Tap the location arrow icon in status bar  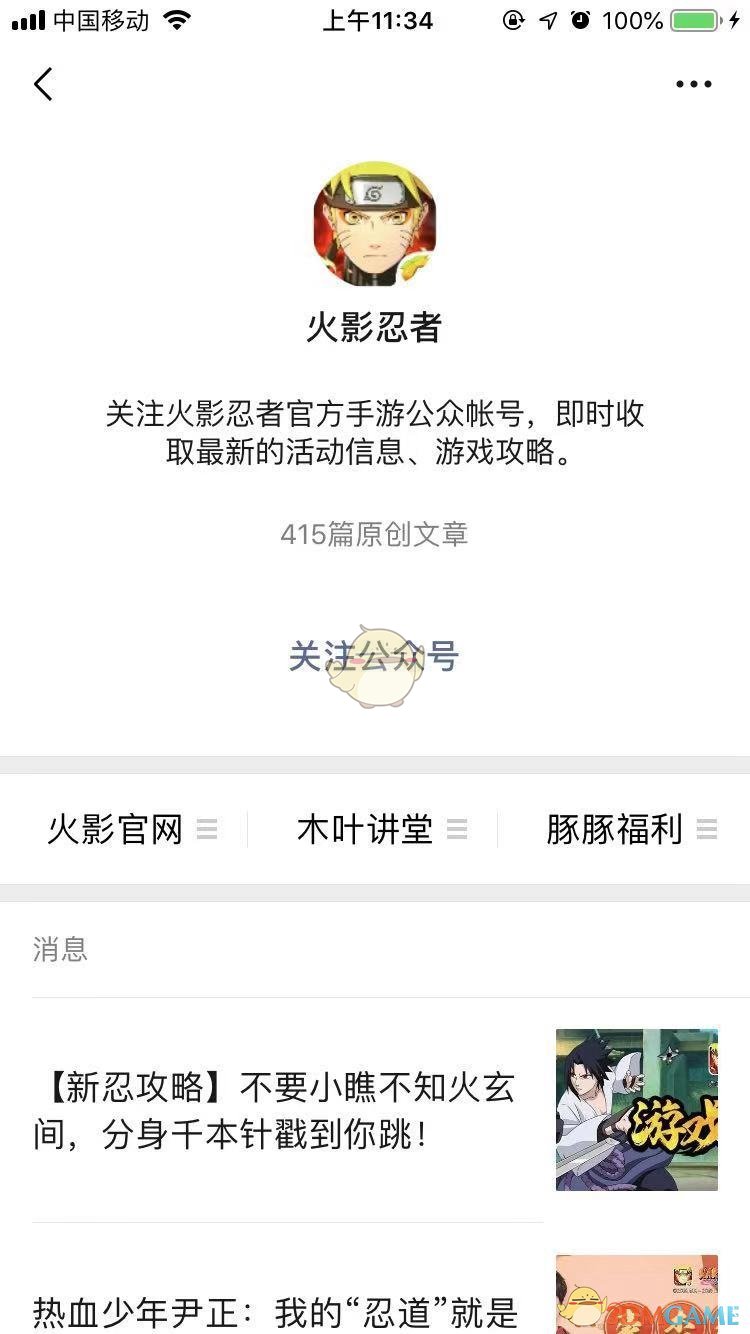pyautogui.click(x=546, y=20)
